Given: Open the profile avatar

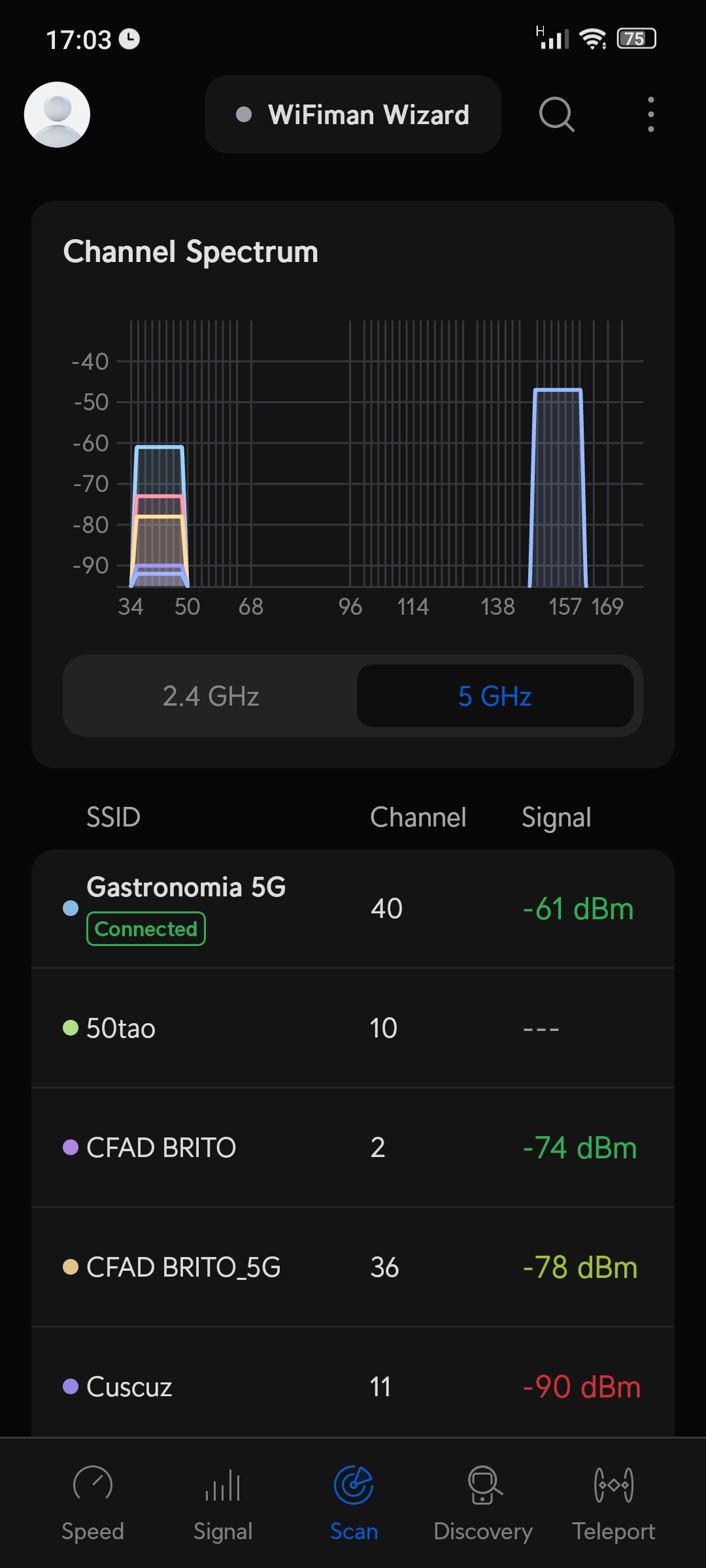Looking at the screenshot, I should pos(57,114).
